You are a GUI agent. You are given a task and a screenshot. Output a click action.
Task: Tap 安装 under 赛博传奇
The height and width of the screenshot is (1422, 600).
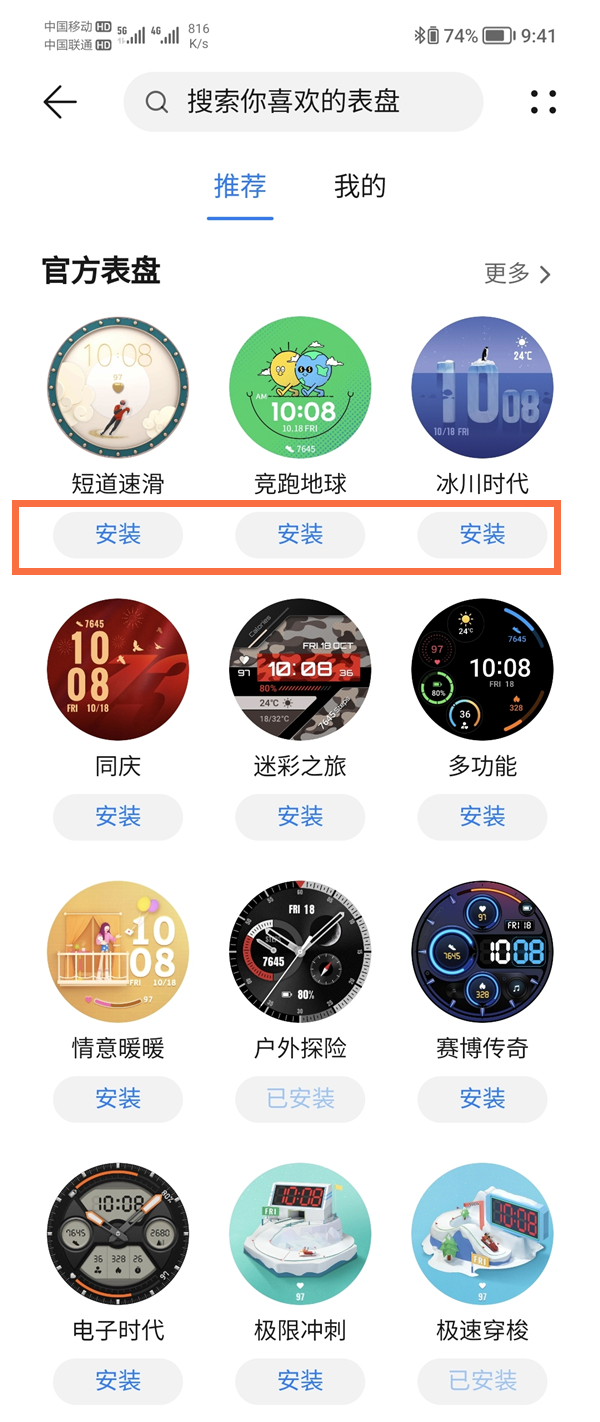click(482, 1099)
